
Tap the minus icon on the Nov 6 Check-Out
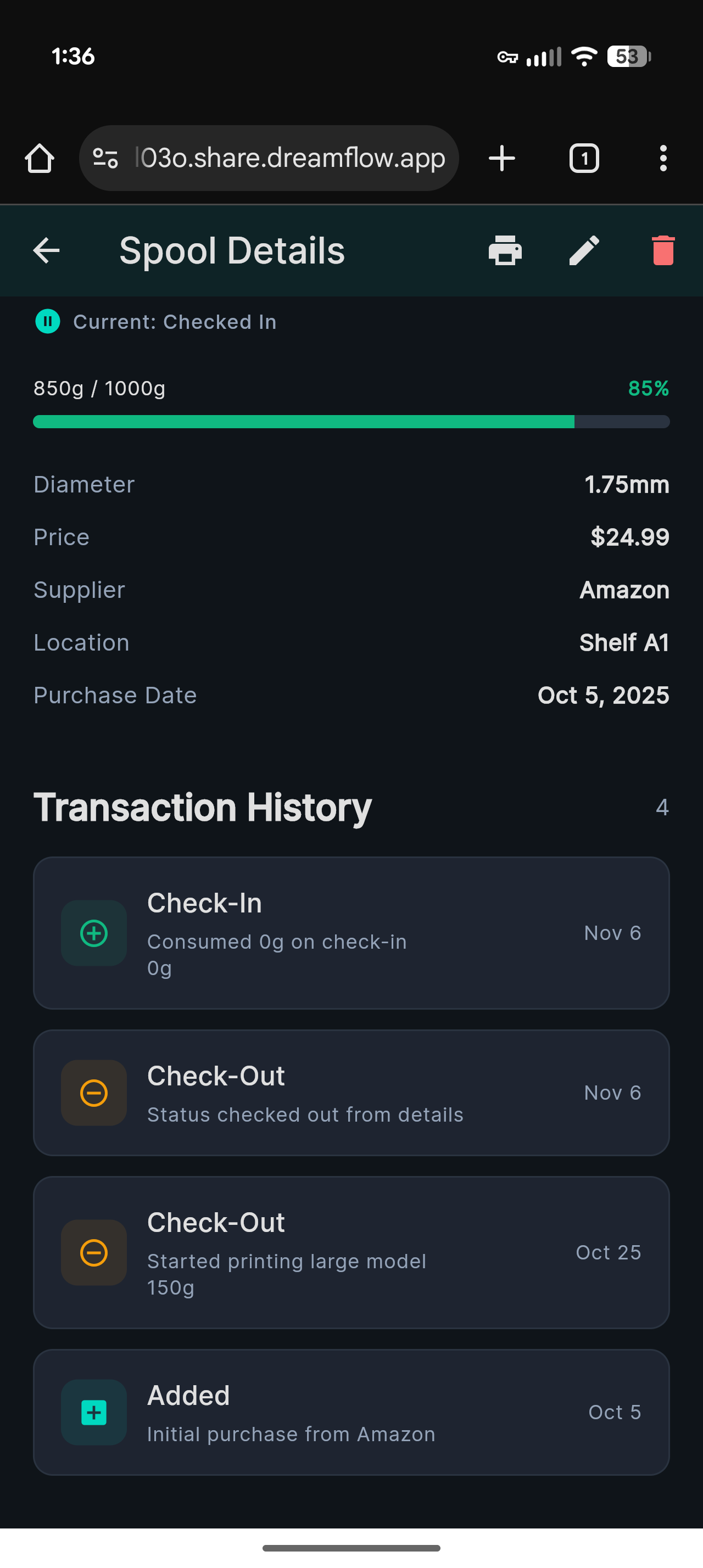click(93, 1093)
